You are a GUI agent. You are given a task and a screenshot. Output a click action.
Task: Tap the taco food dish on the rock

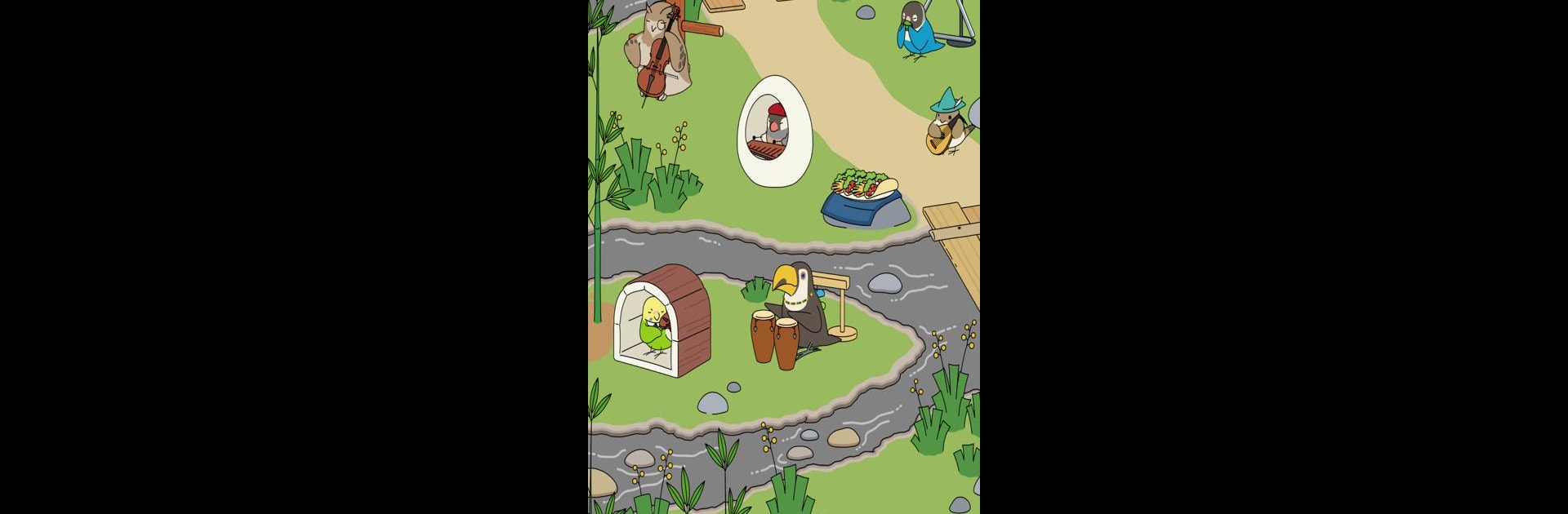[865, 188]
